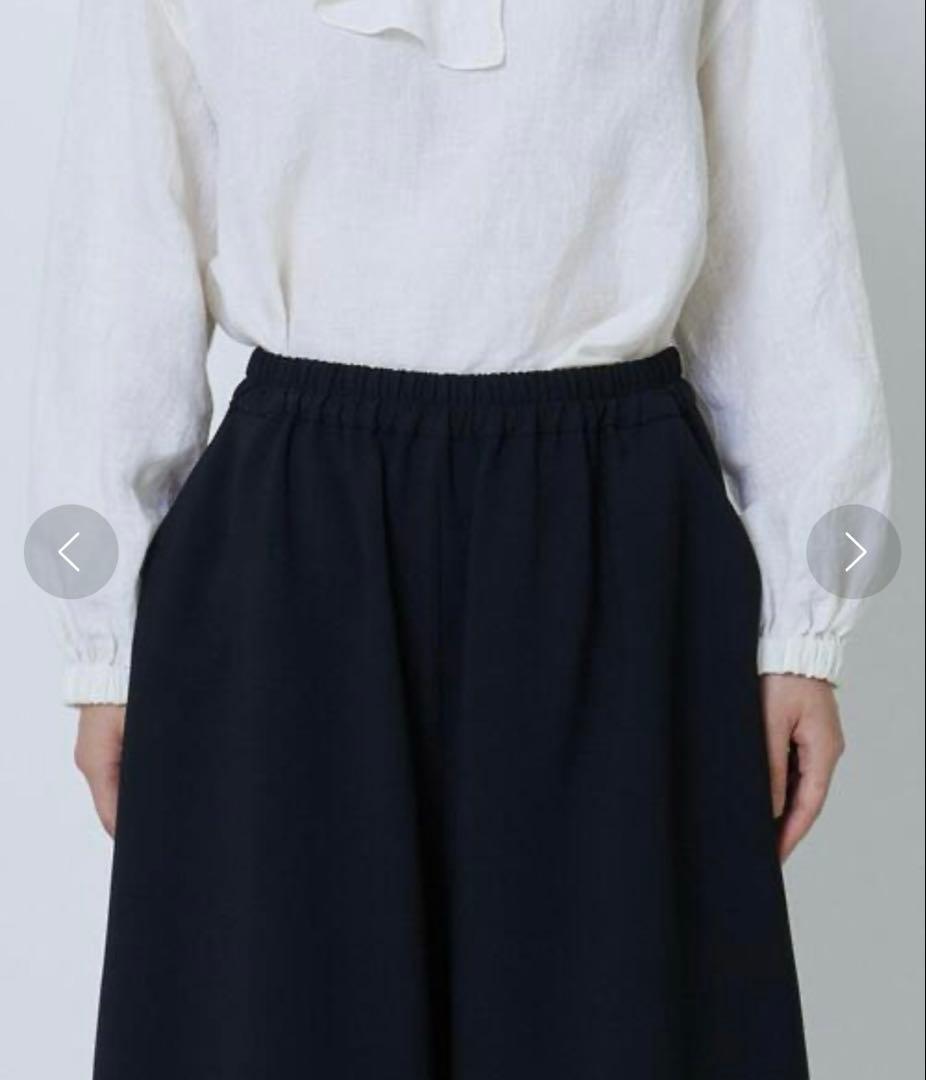Go to the previous product image
Viewport: 926px width, 1080px height.
coord(71,552)
